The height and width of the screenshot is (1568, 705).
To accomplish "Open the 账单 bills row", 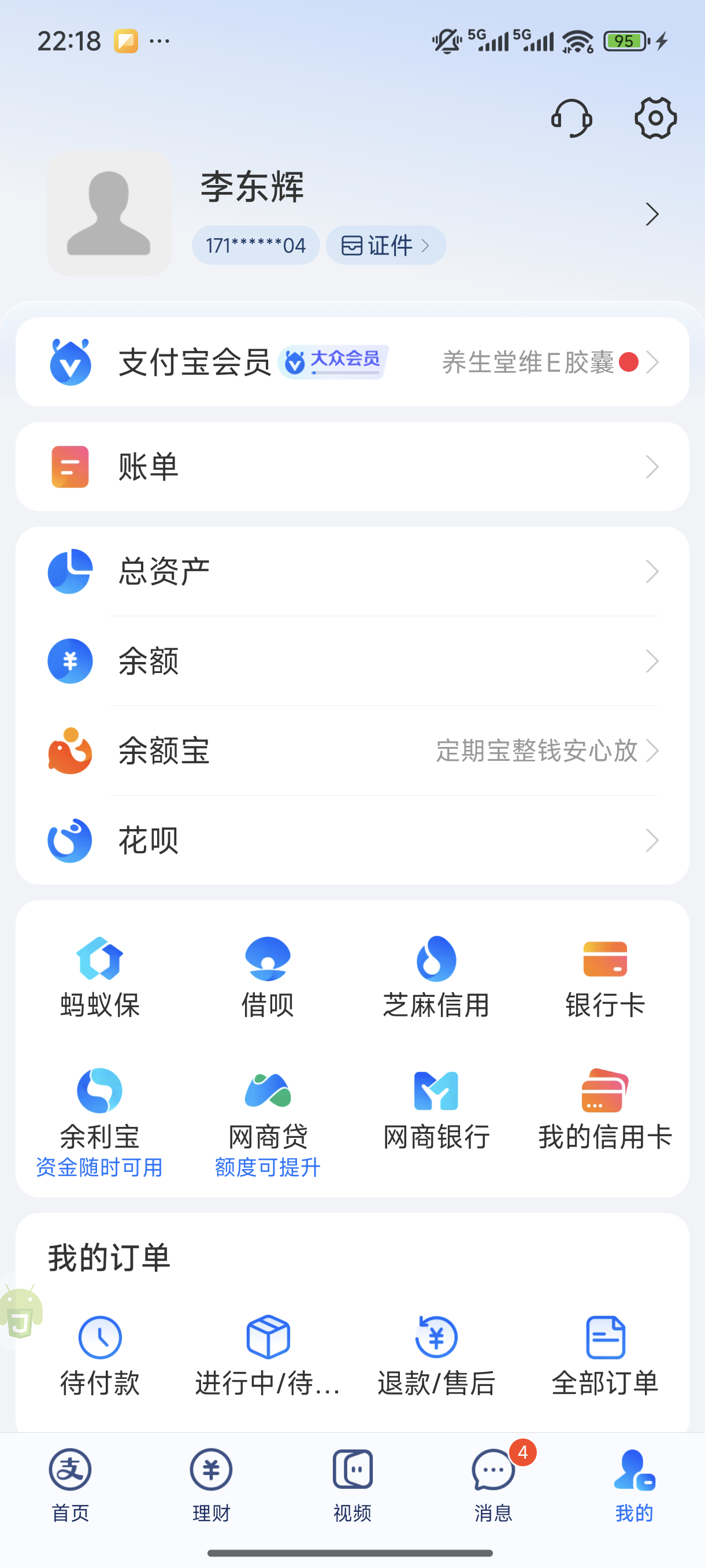I will tap(352, 467).
